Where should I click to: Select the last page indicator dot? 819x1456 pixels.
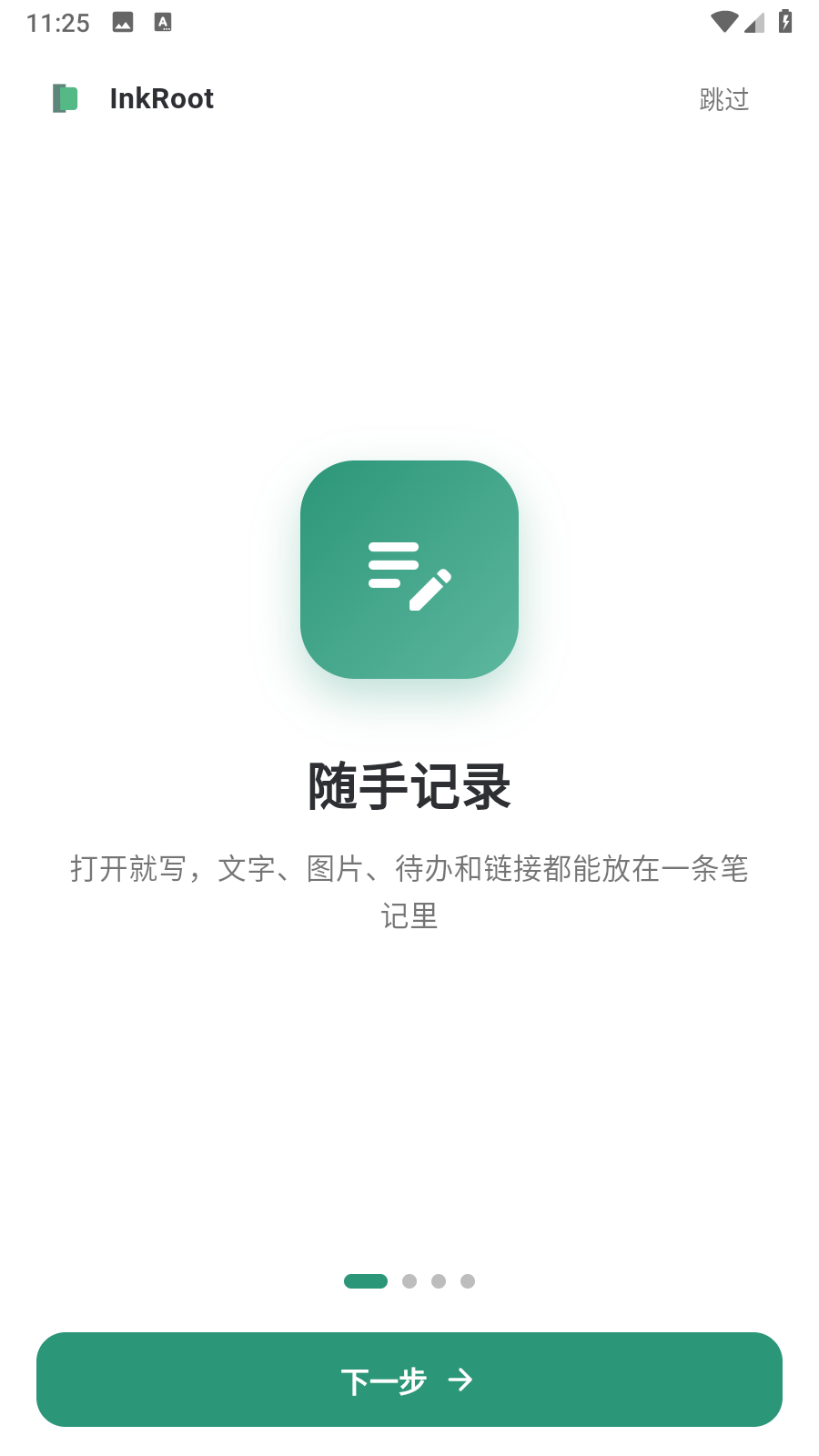pos(468,1281)
